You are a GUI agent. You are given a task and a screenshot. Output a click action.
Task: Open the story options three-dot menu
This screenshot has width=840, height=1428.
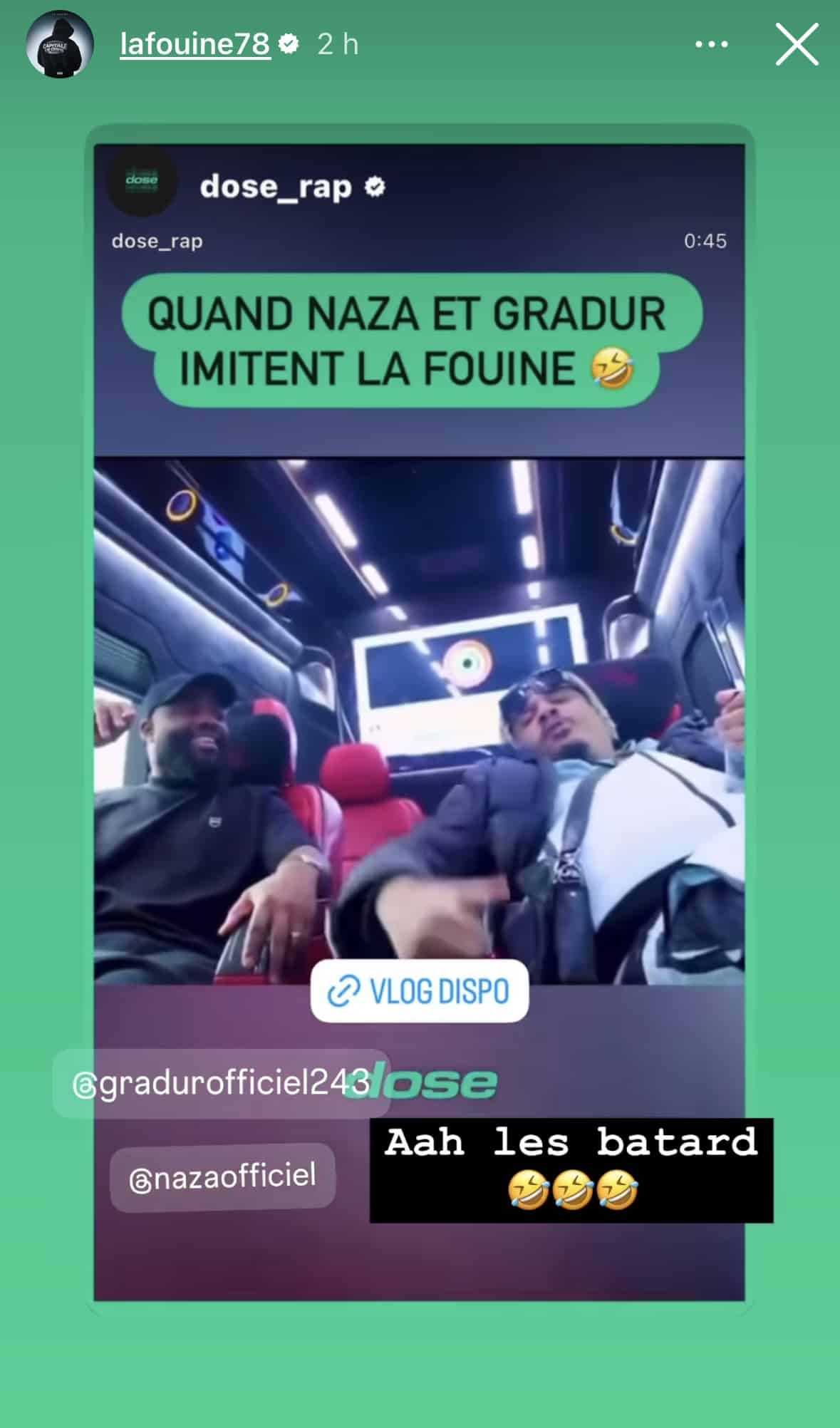pyautogui.click(x=711, y=44)
